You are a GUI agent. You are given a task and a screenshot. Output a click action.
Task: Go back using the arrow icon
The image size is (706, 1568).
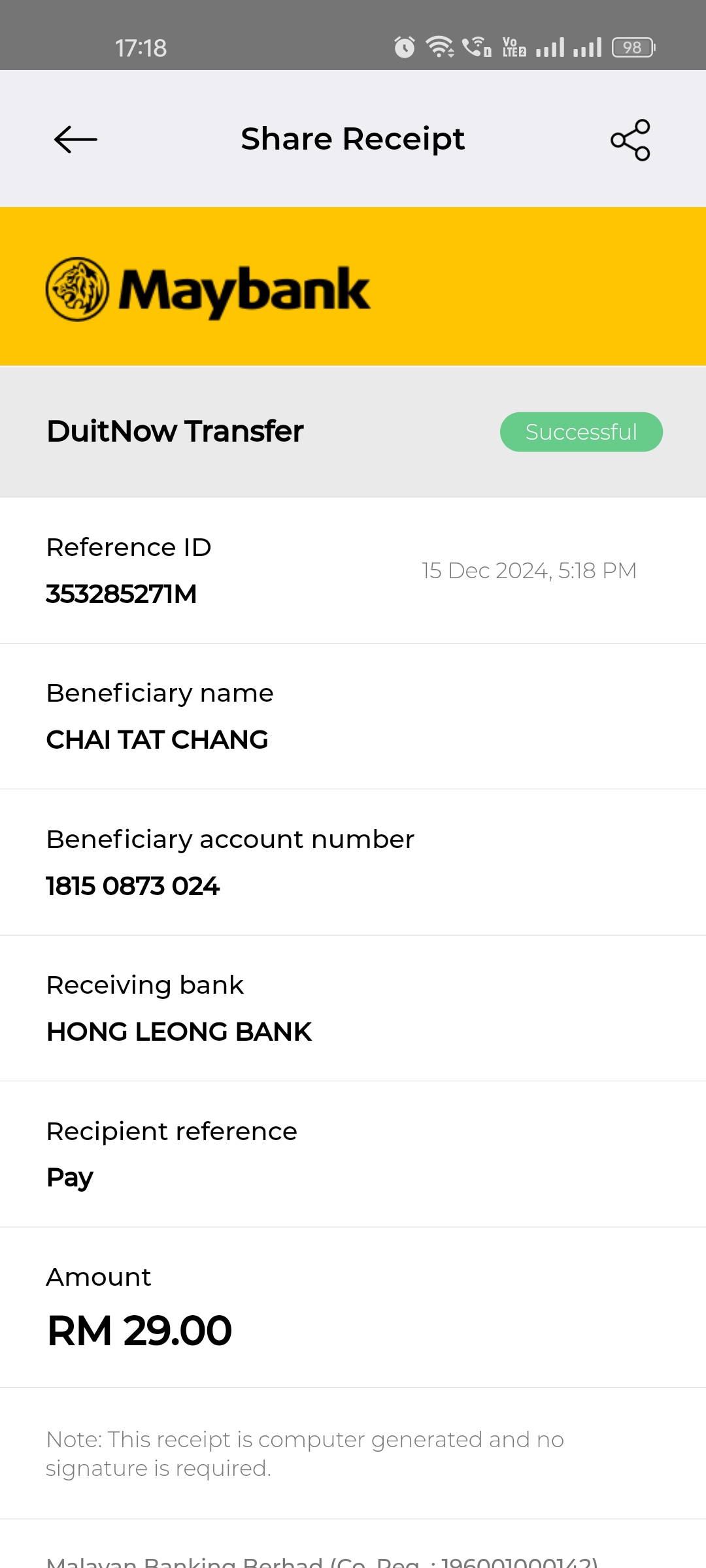coord(76,139)
